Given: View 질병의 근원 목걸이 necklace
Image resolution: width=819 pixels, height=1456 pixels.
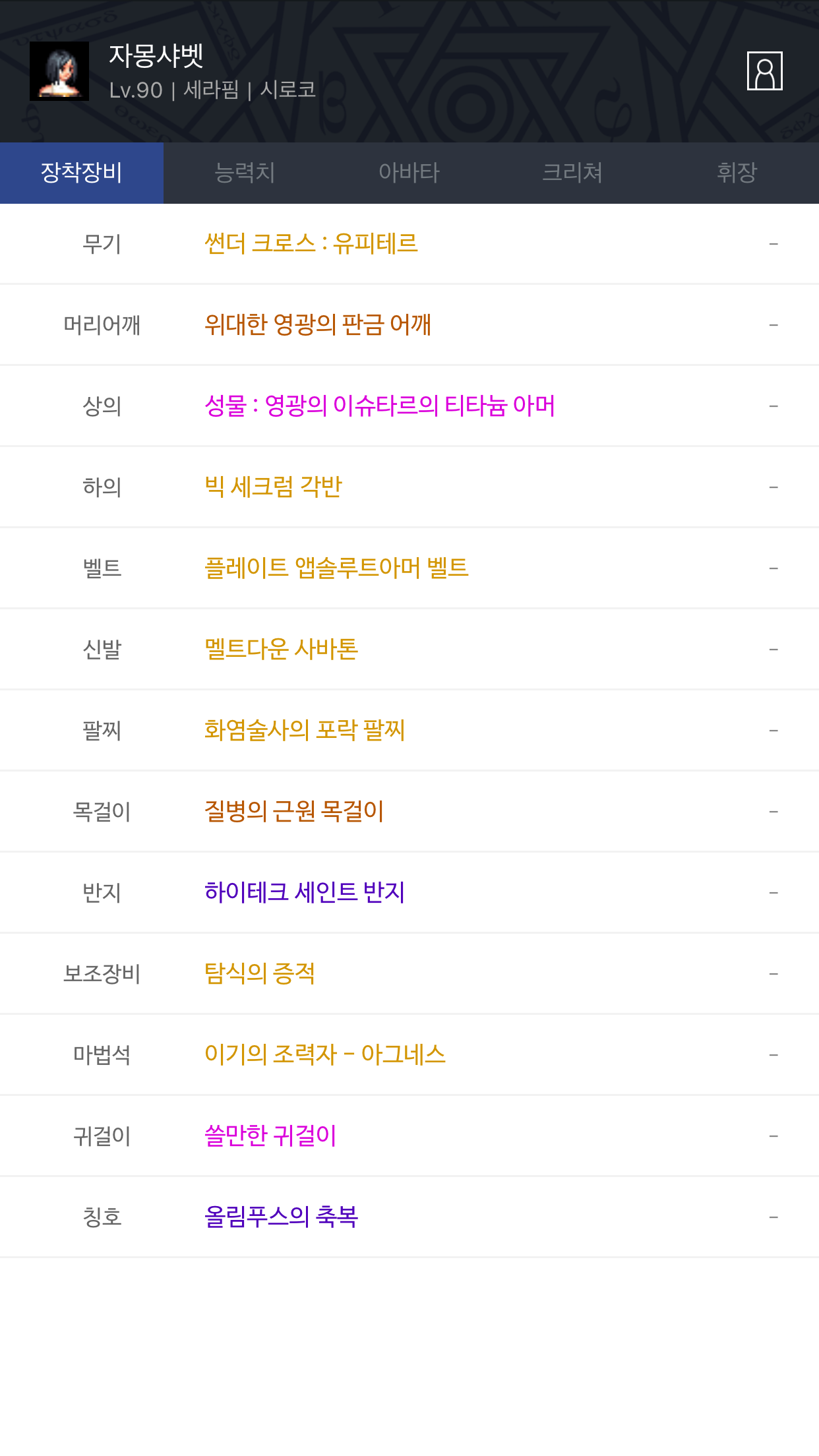Looking at the screenshot, I should [294, 811].
